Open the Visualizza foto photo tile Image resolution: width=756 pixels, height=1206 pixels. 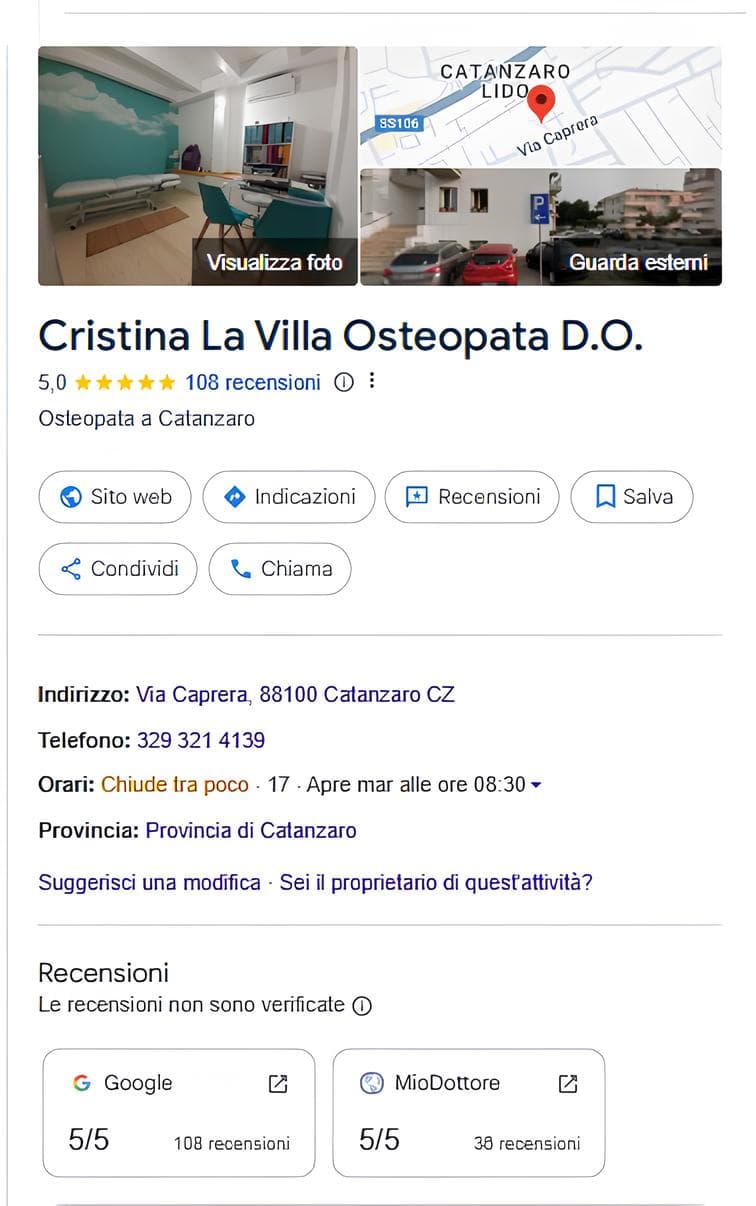(197, 165)
